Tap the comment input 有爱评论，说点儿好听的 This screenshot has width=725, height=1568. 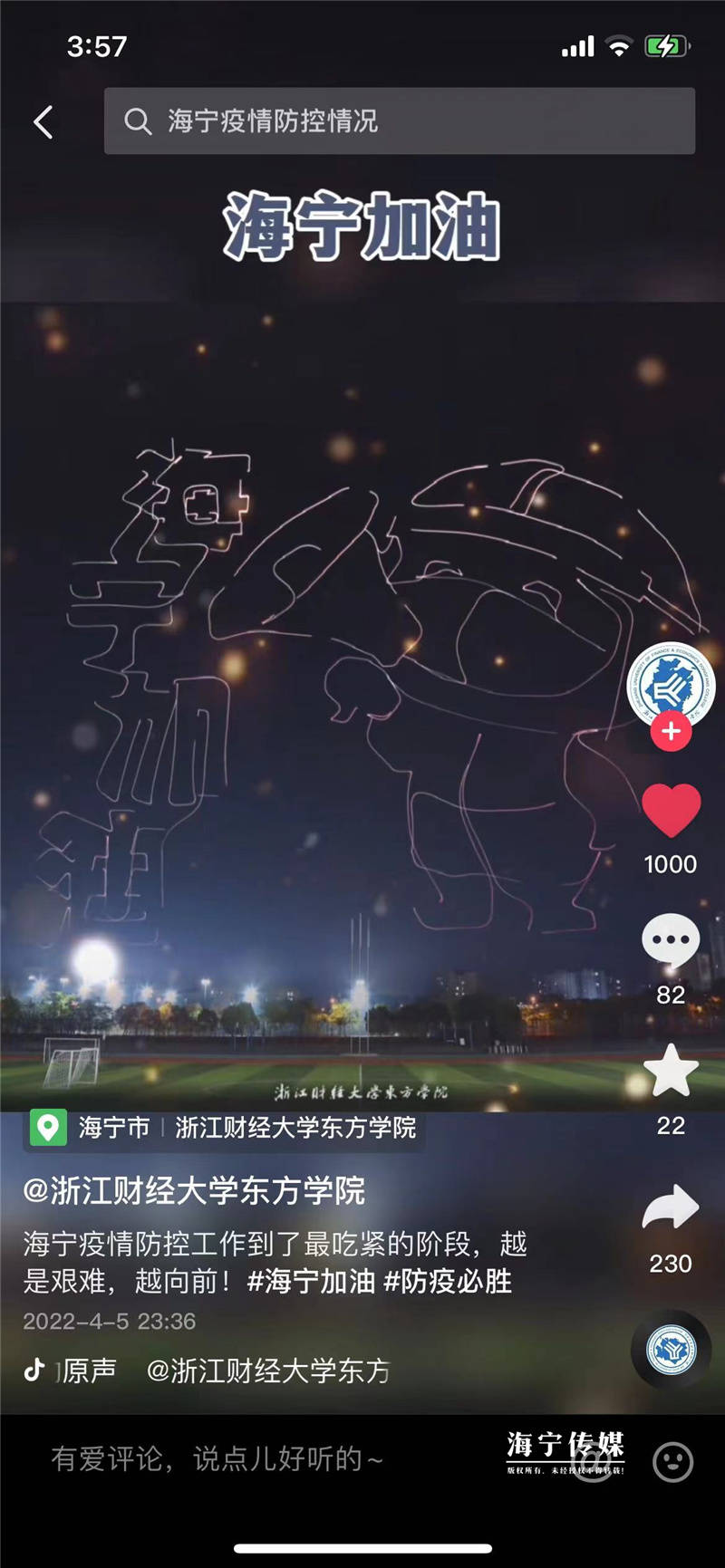point(217,1458)
